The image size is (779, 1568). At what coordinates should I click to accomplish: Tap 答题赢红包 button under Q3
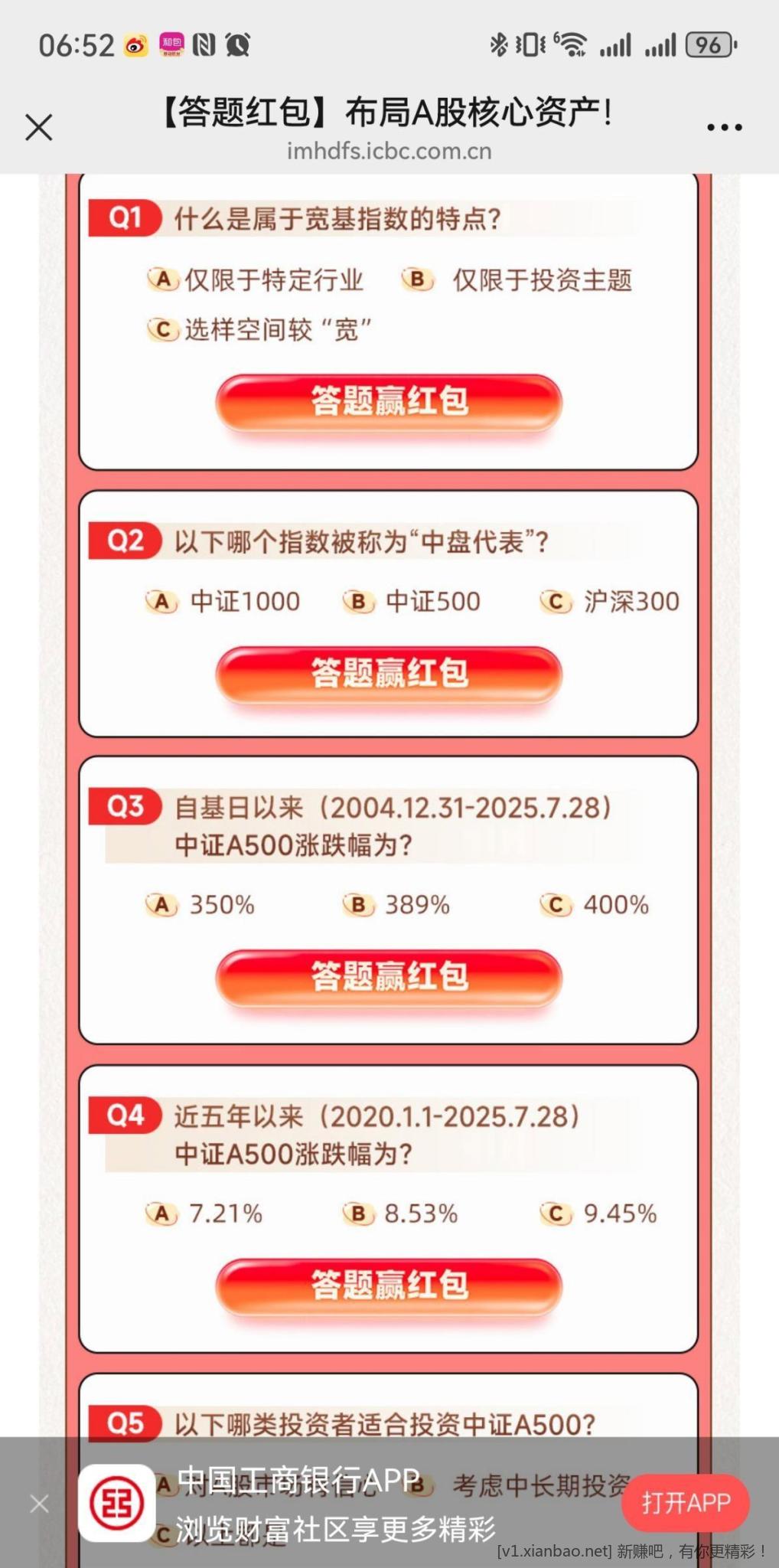[389, 977]
